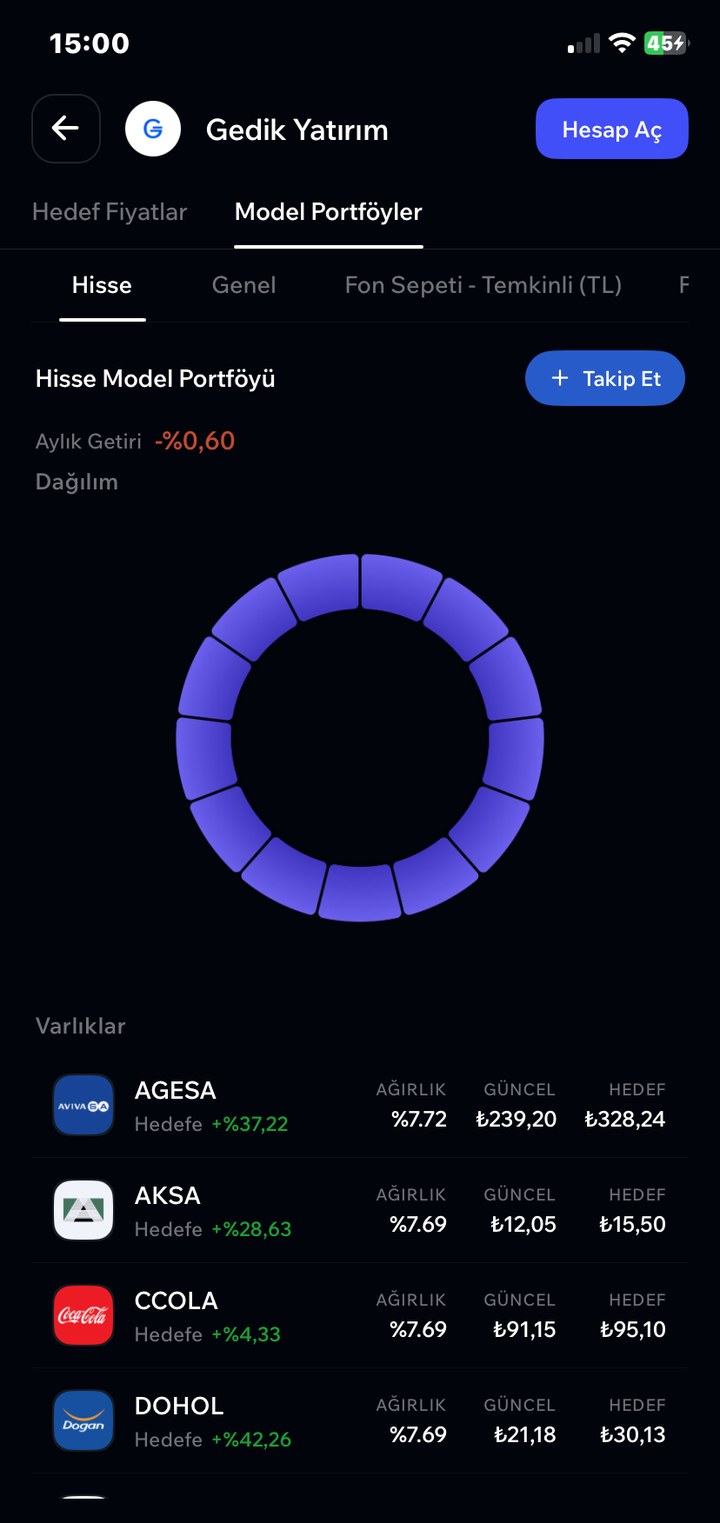
Task: Select the DOHOL stock row
Action: pyautogui.click(x=360, y=1420)
